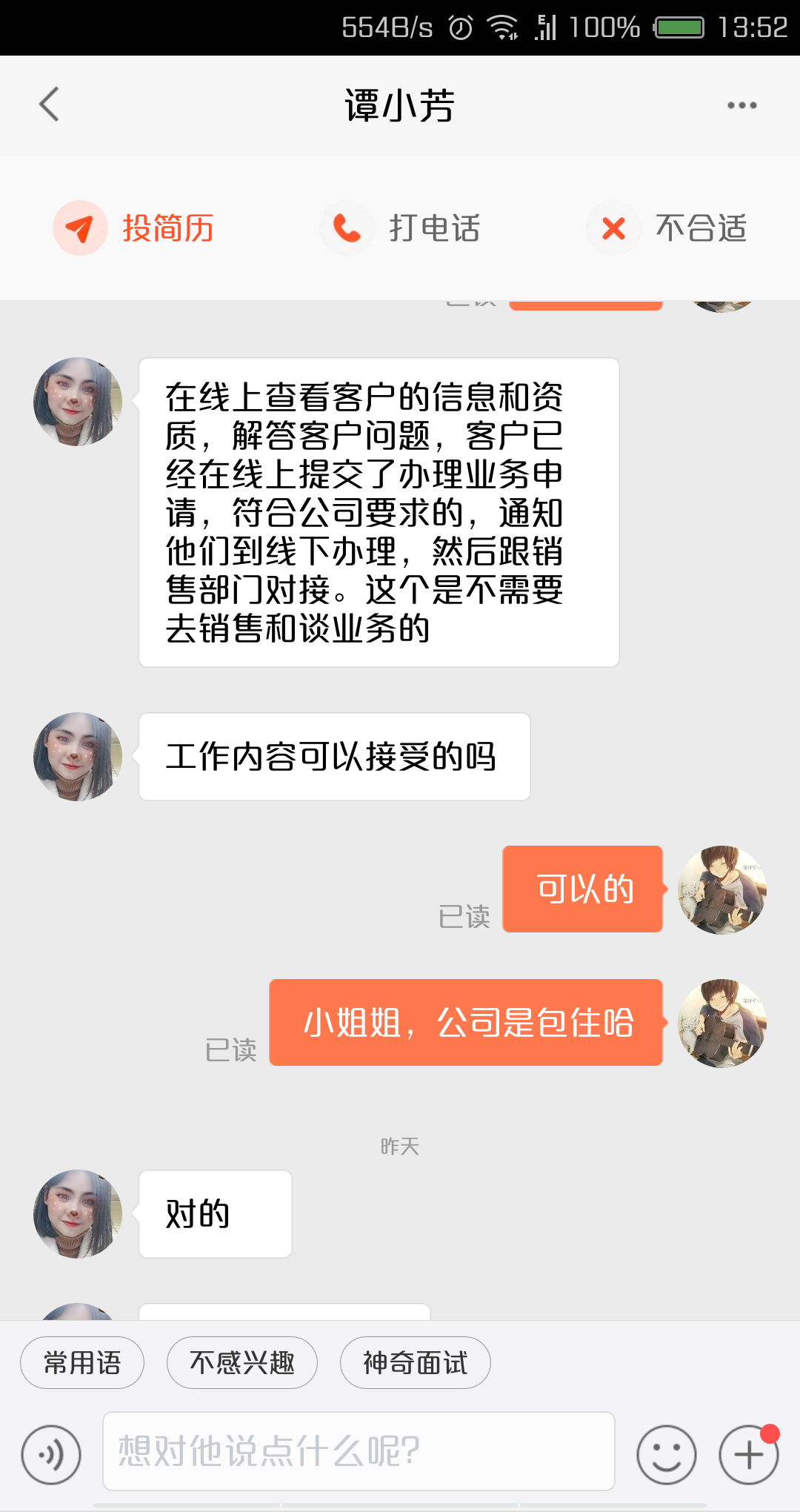This screenshot has width=800, height=1512.
Task: Open the 常用语 quick phrases chip
Action: (82, 1362)
